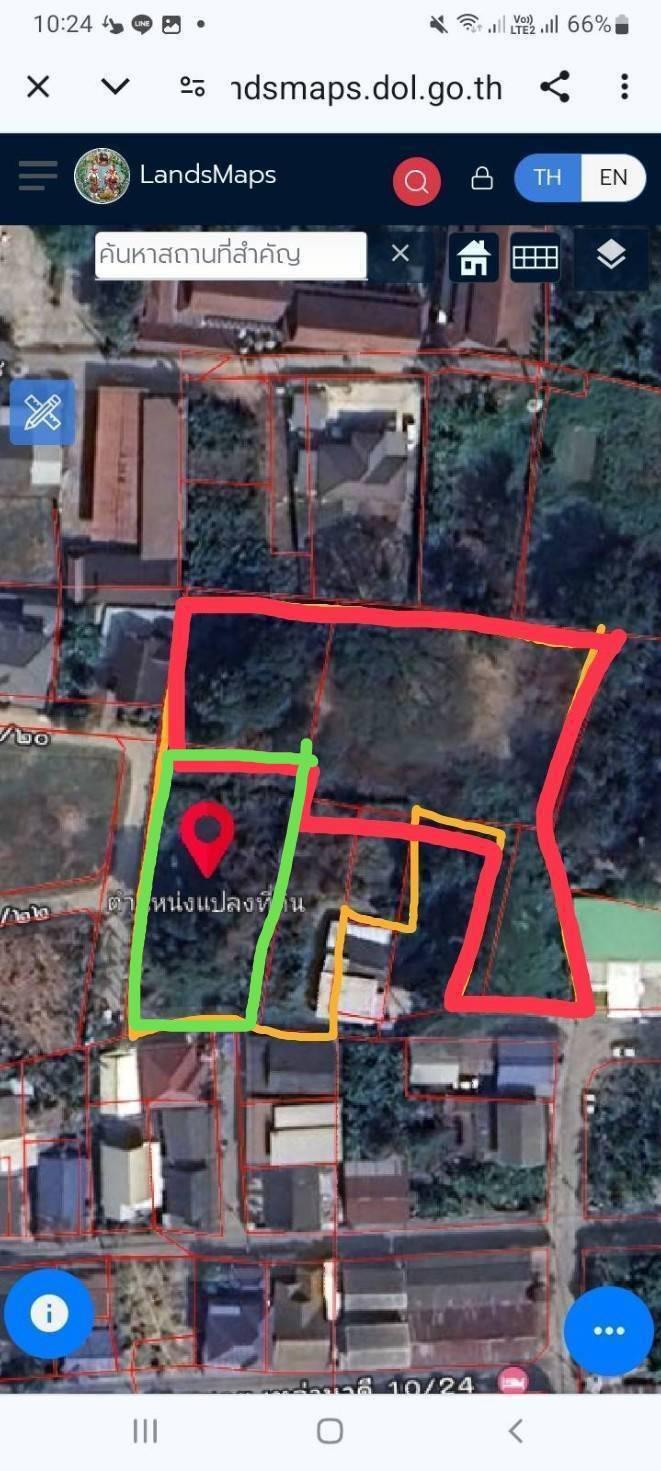Viewport: 661px width, 1471px height.
Task: Open the blue three-dot more button
Action: pos(608,1330)
